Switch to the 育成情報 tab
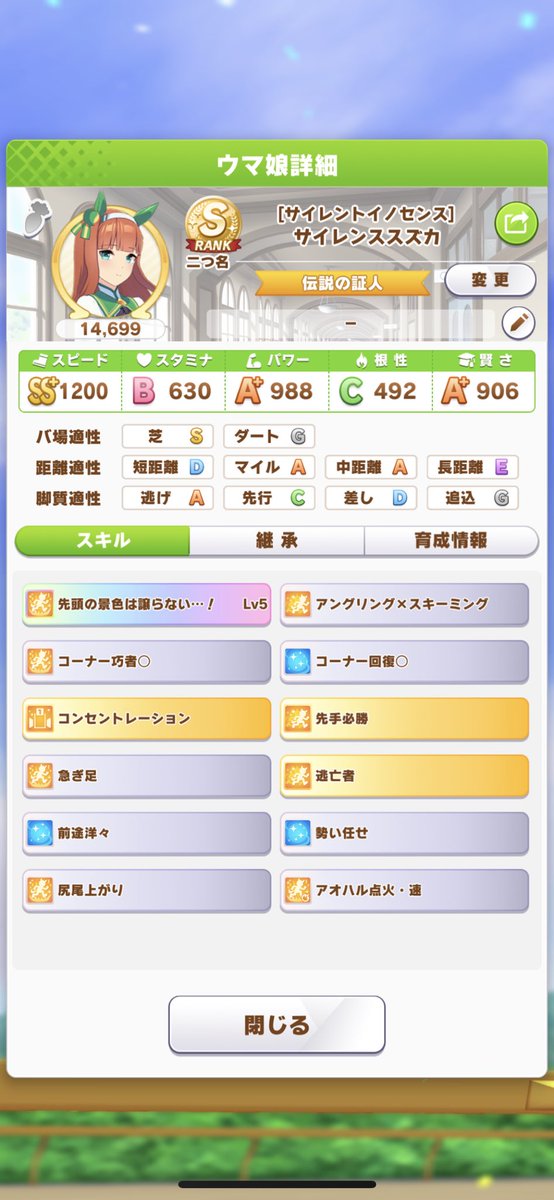This screenshot has height=1200, width=554. coord(451,540)
